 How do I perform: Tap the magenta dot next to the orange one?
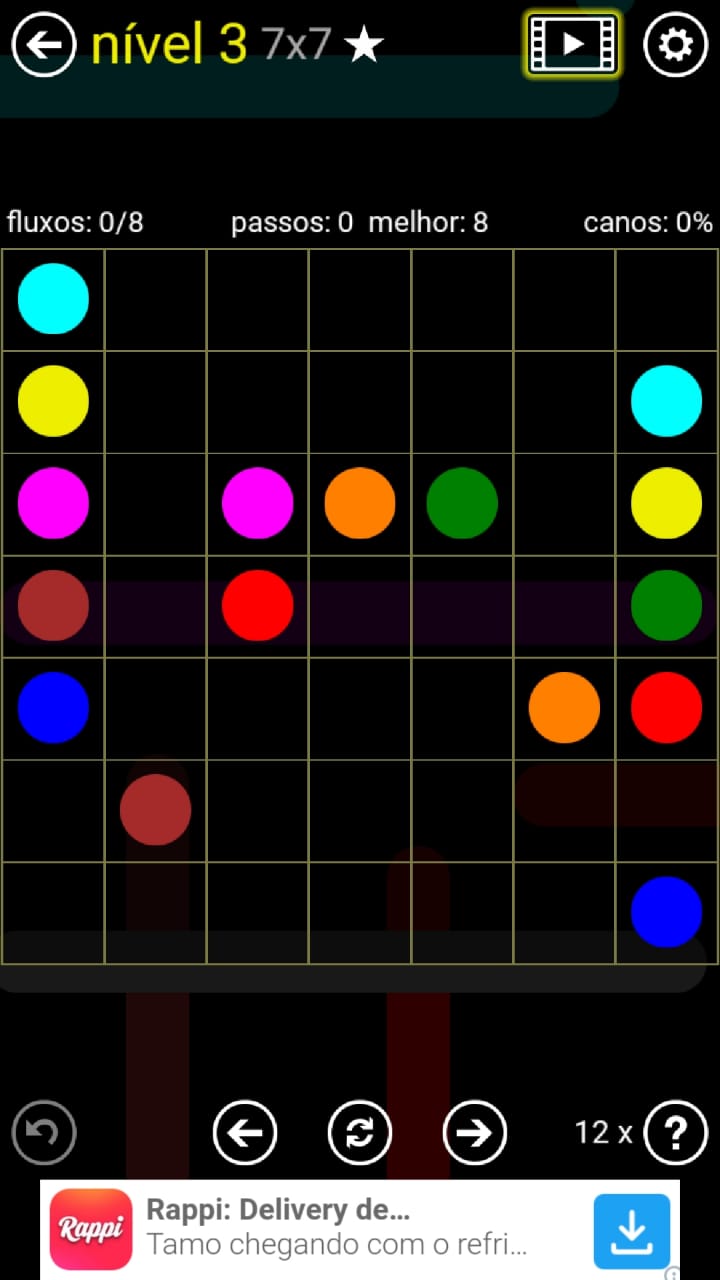[x=257, y=503]
